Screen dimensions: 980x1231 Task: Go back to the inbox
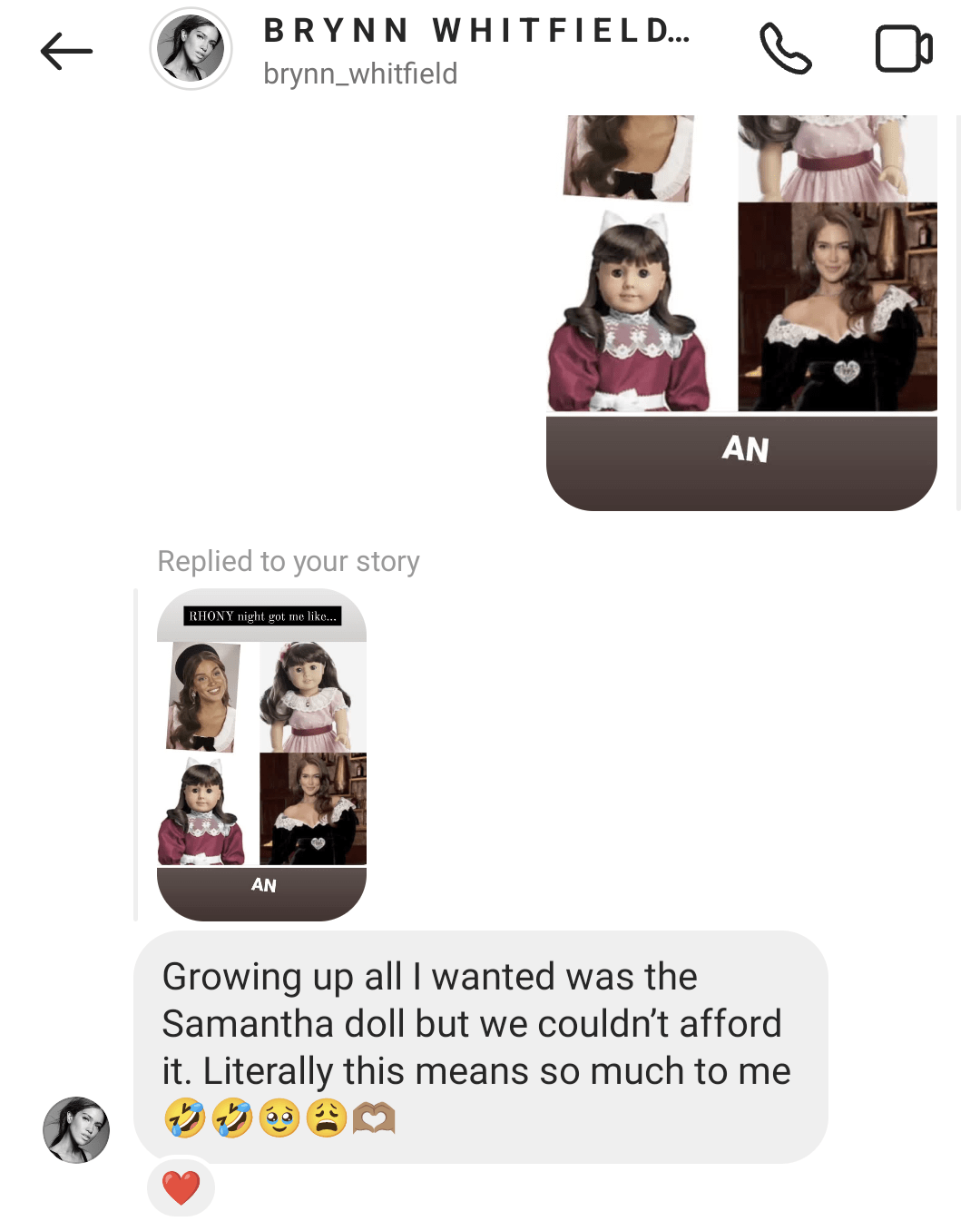66,51
